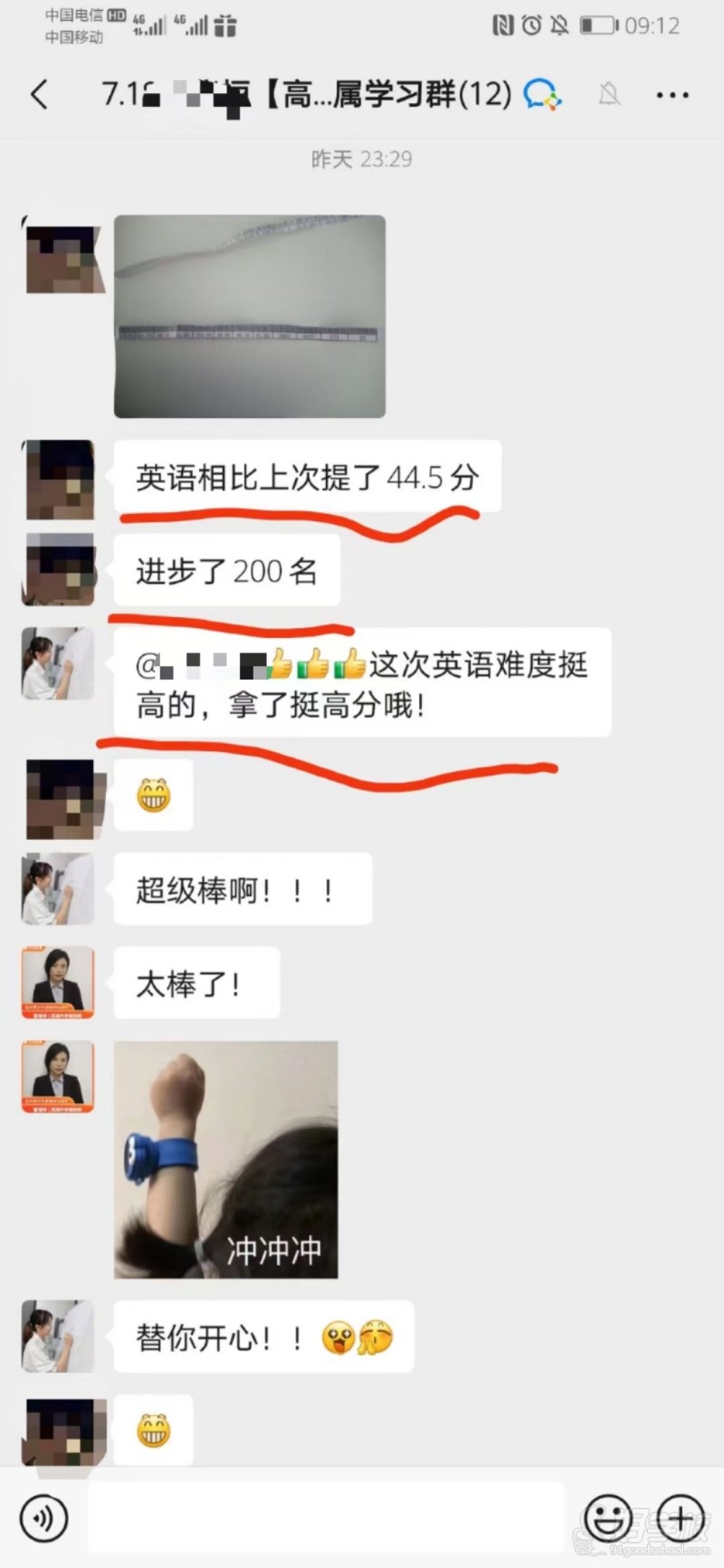This screenshot has height=1568, width=724.
Task: Tap the message saying 进步了200名
Action: pos(225,569)
